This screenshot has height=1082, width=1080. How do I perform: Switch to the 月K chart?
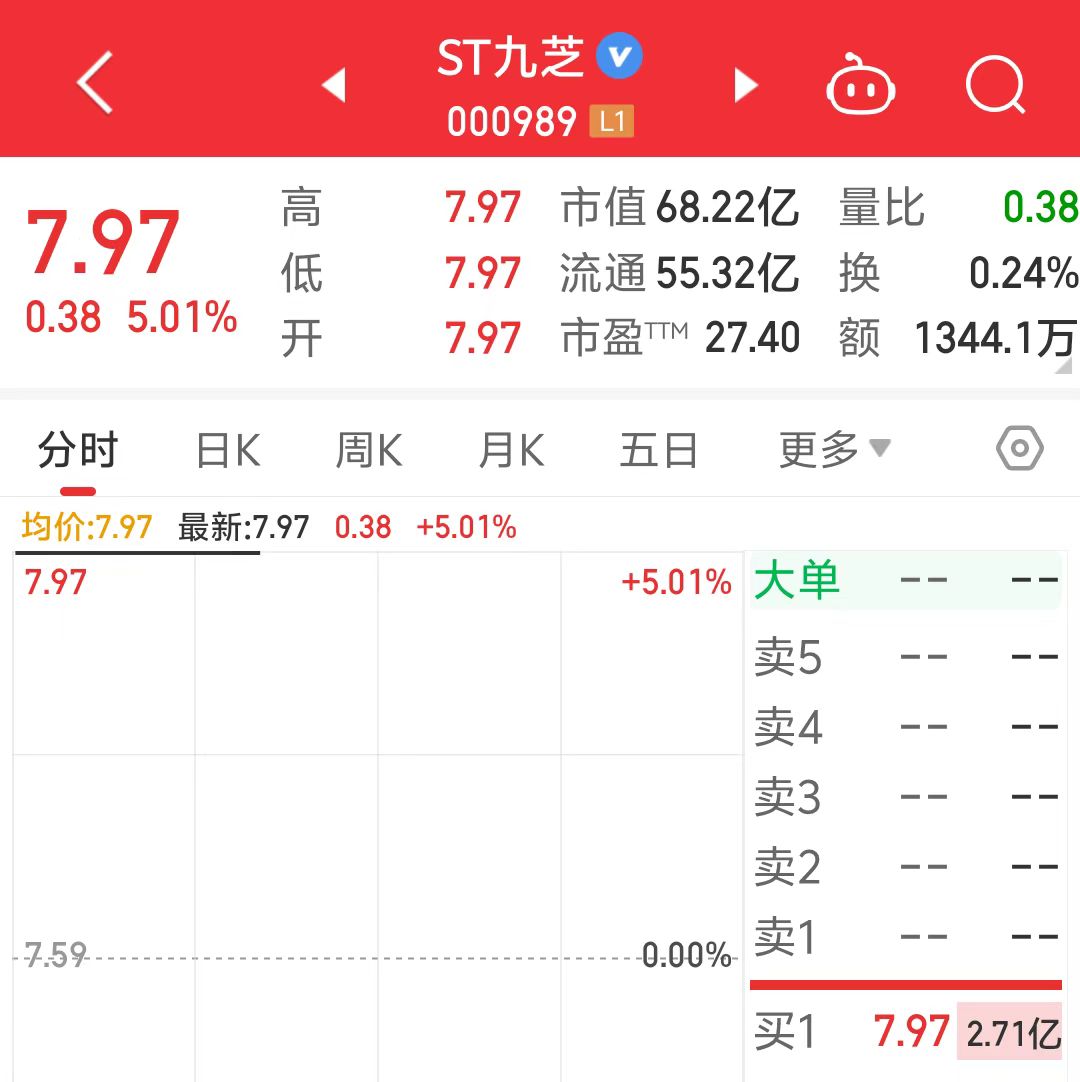pyautogui.click(x=511, y=451)
